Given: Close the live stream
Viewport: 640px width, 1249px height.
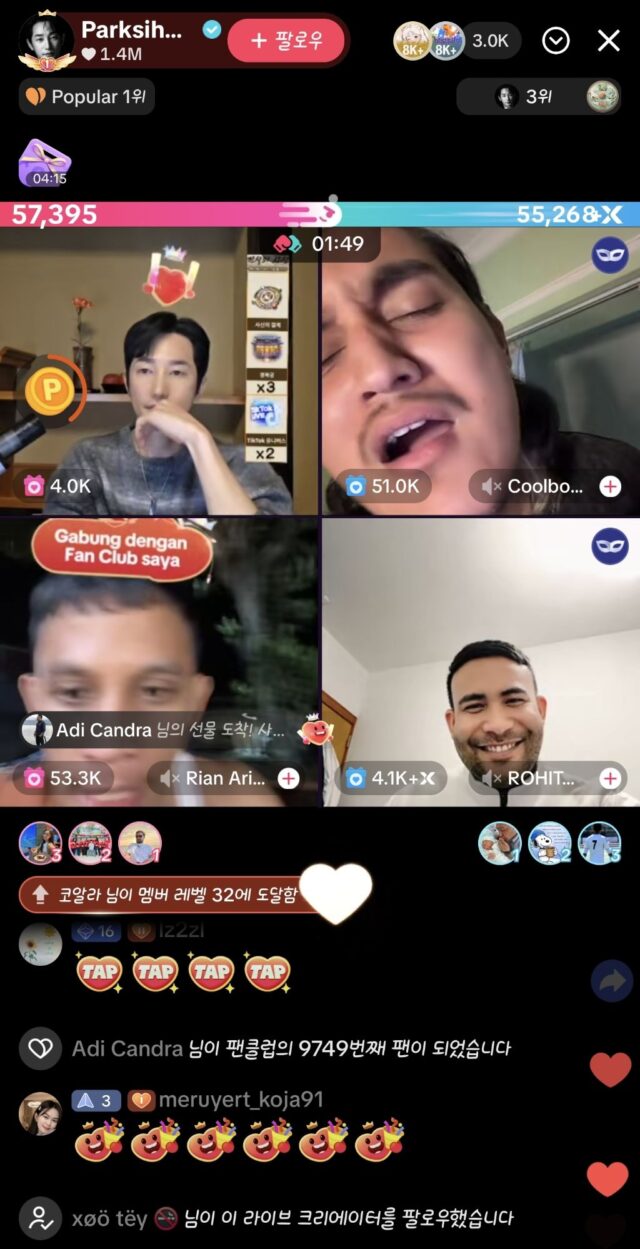Looking at the screenshot, I should click(x=609, y=40).
